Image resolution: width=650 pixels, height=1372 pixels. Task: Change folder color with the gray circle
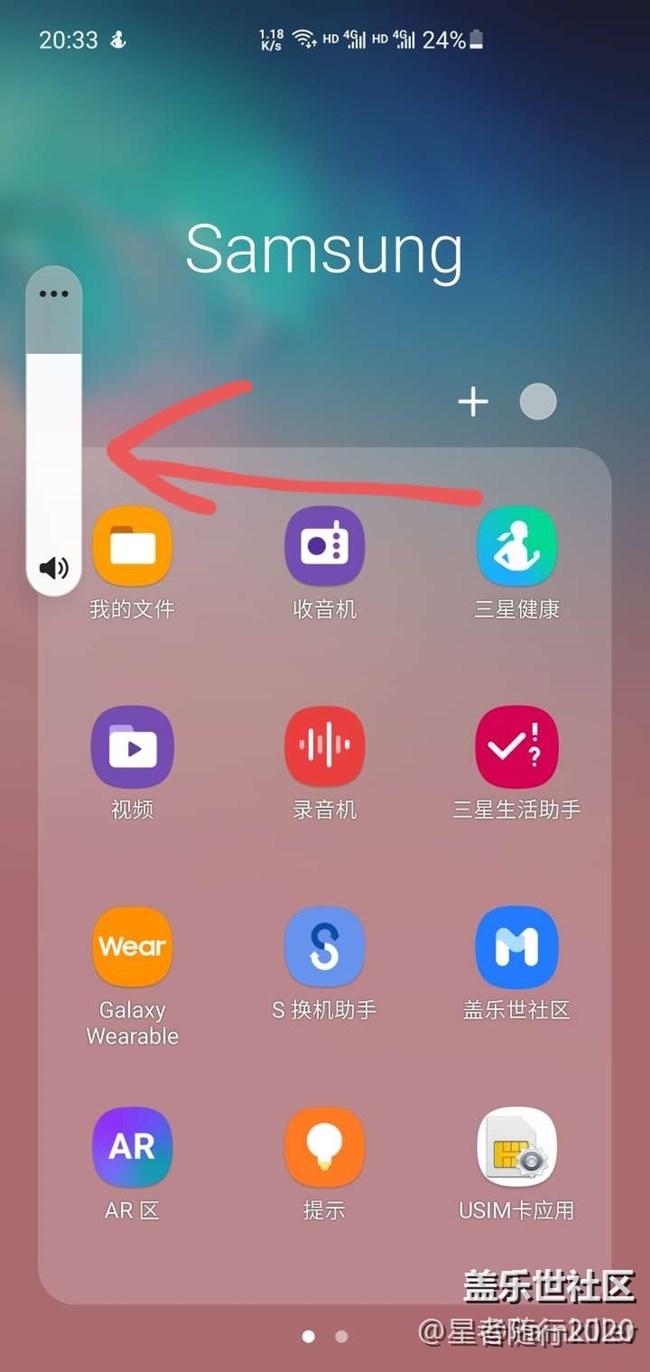pyautogui.click(x=538, y=402)
